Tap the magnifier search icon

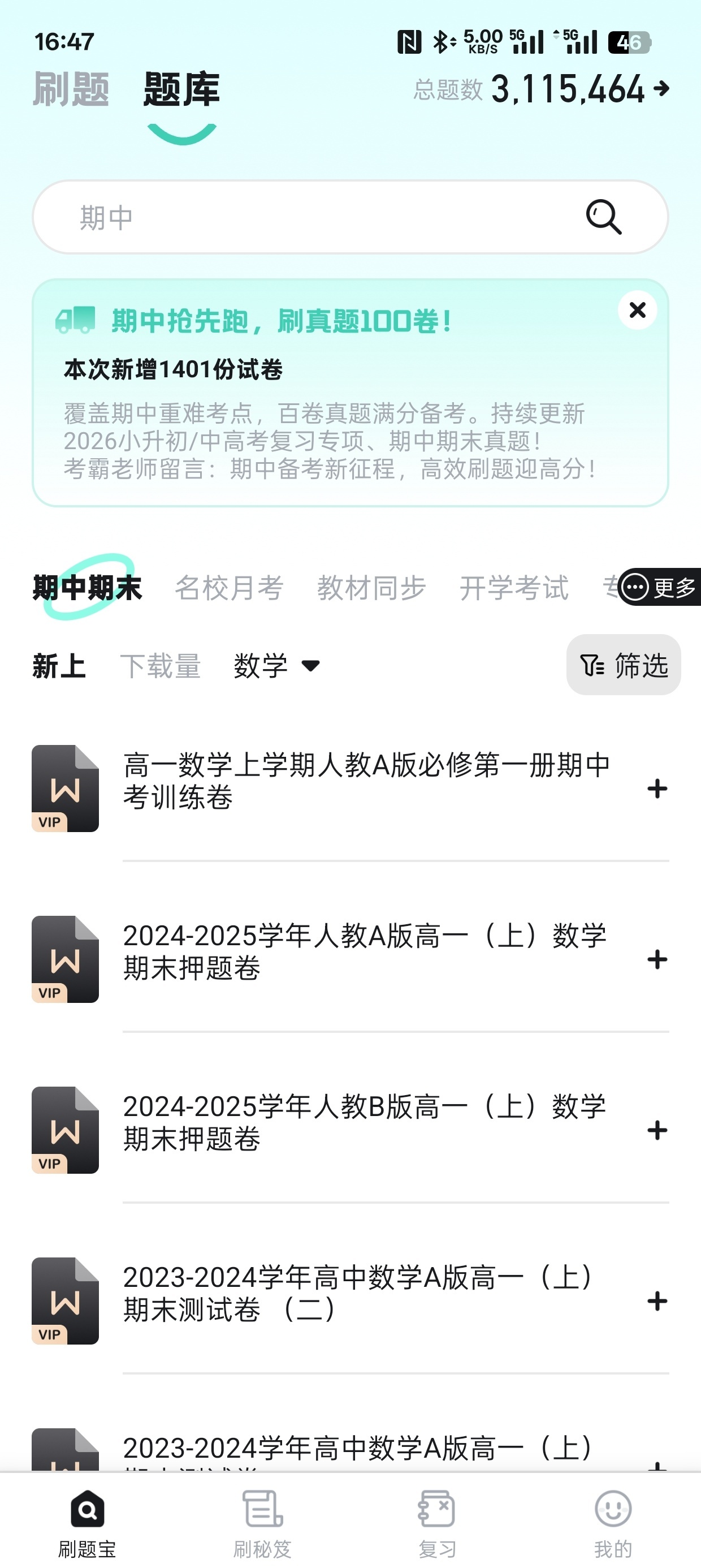point(604,217)
